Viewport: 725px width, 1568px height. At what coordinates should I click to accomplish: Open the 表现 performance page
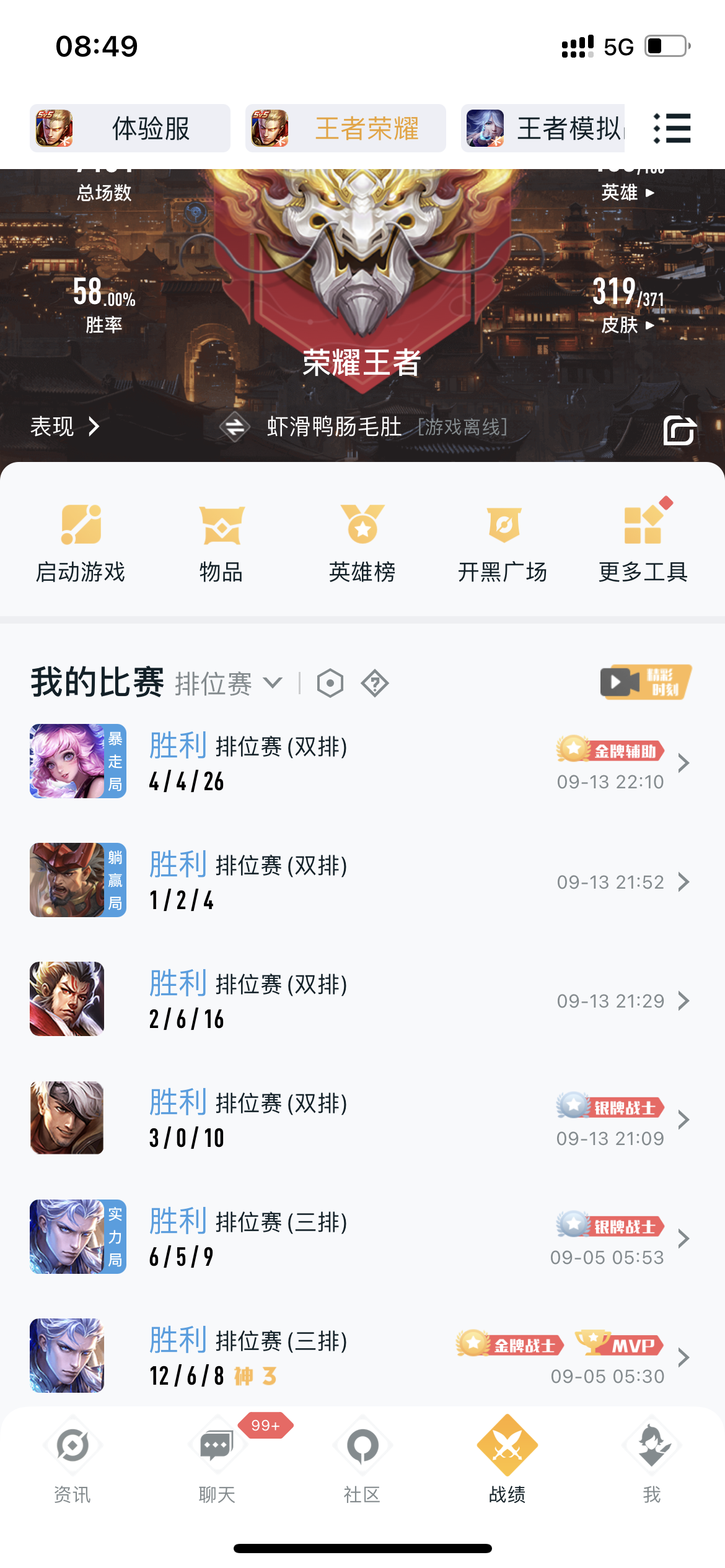pos(64,426)
